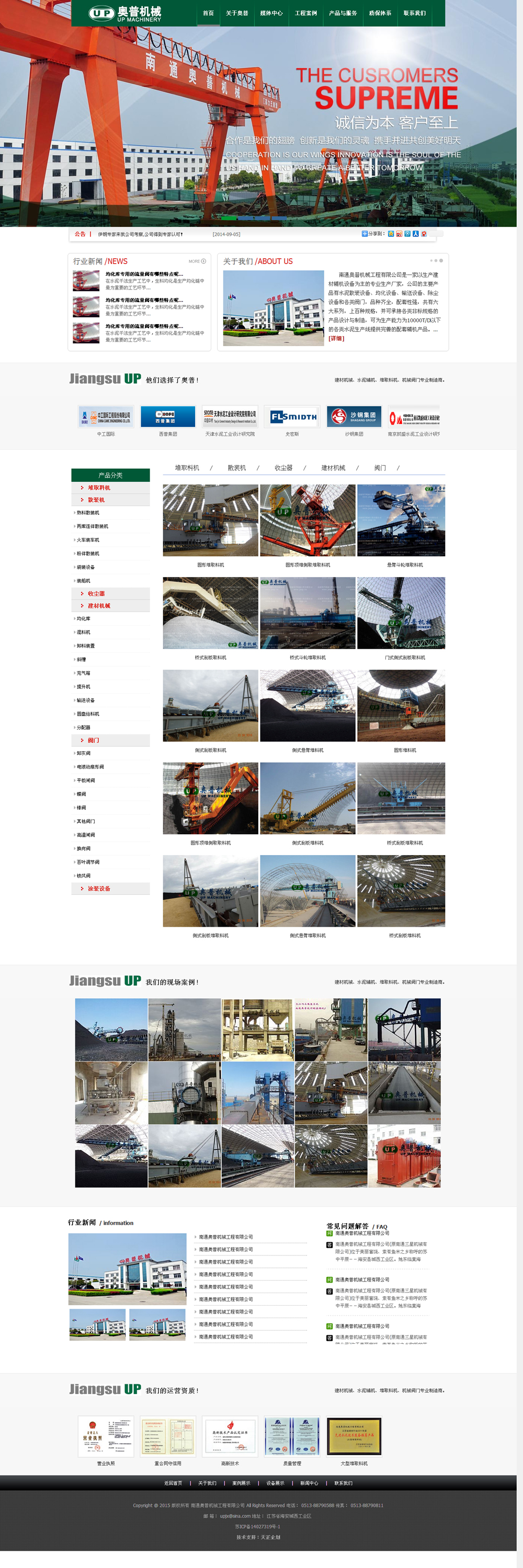This screenshot has width=523, height=1568.
Task: Open the 关于奥普 navigation item
Action: pyautogui.click(x=237, y=13)
